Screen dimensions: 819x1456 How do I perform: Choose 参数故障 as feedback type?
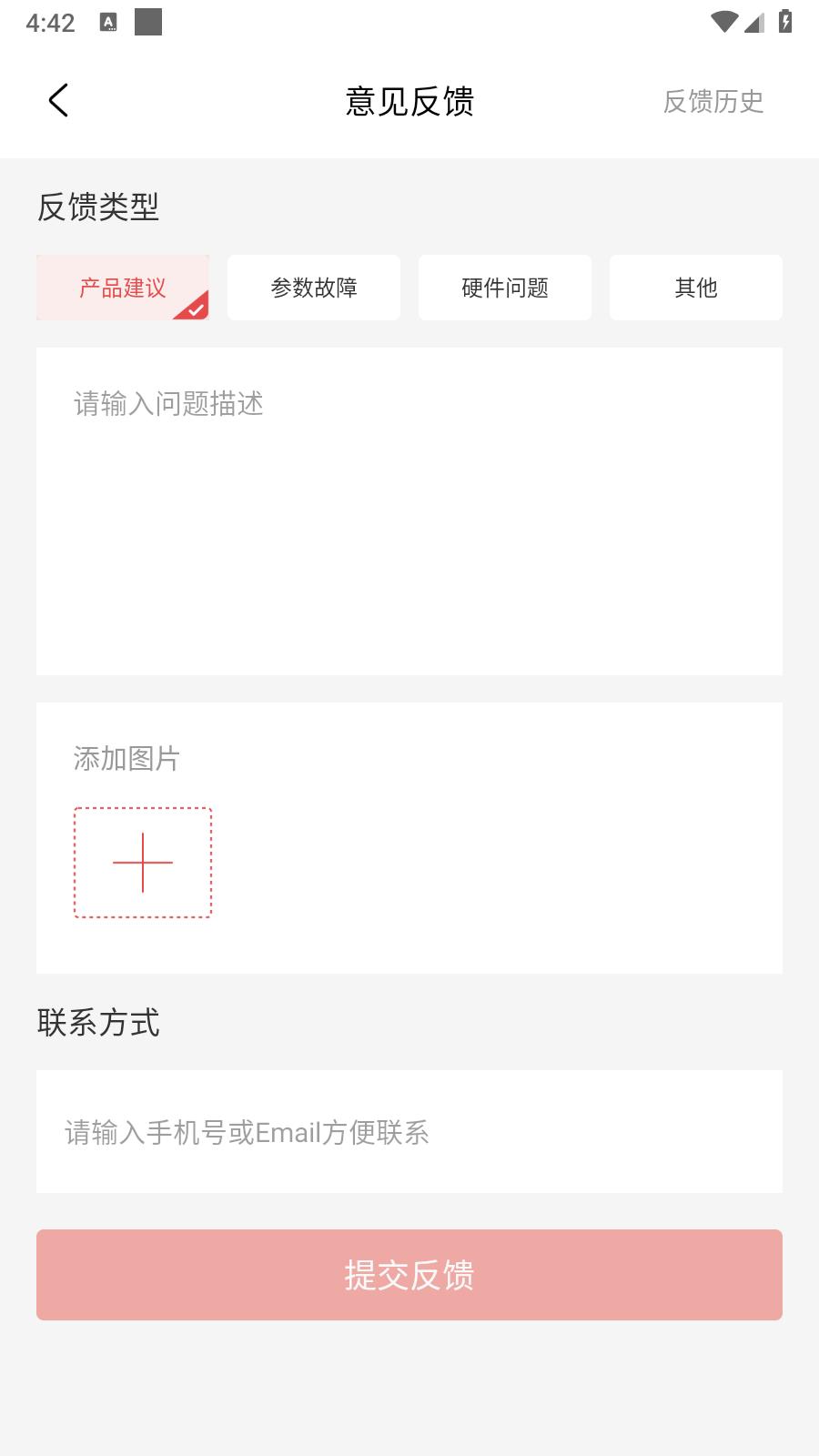tap(314, 288)
